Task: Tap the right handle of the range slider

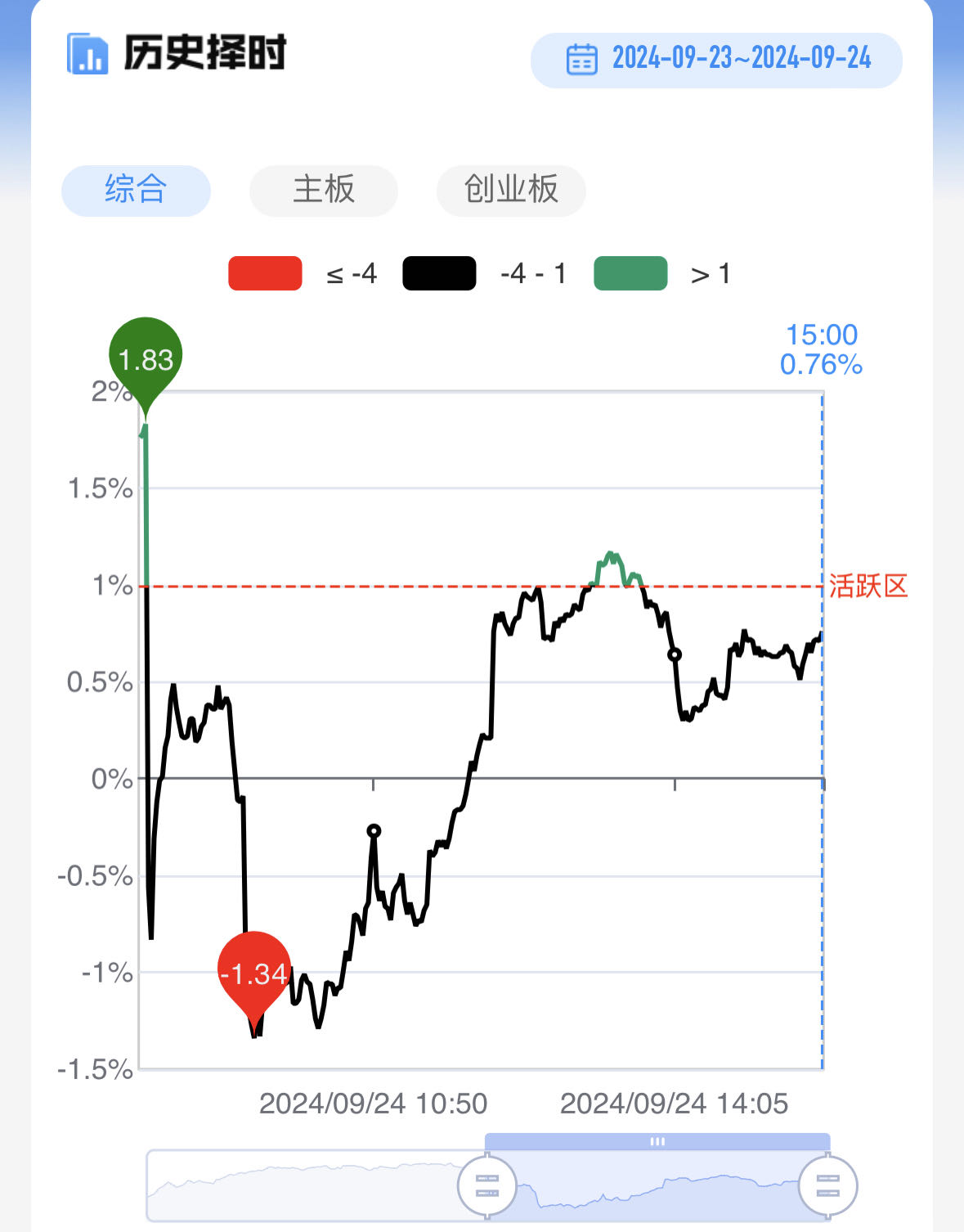Action: [827, 1185]
